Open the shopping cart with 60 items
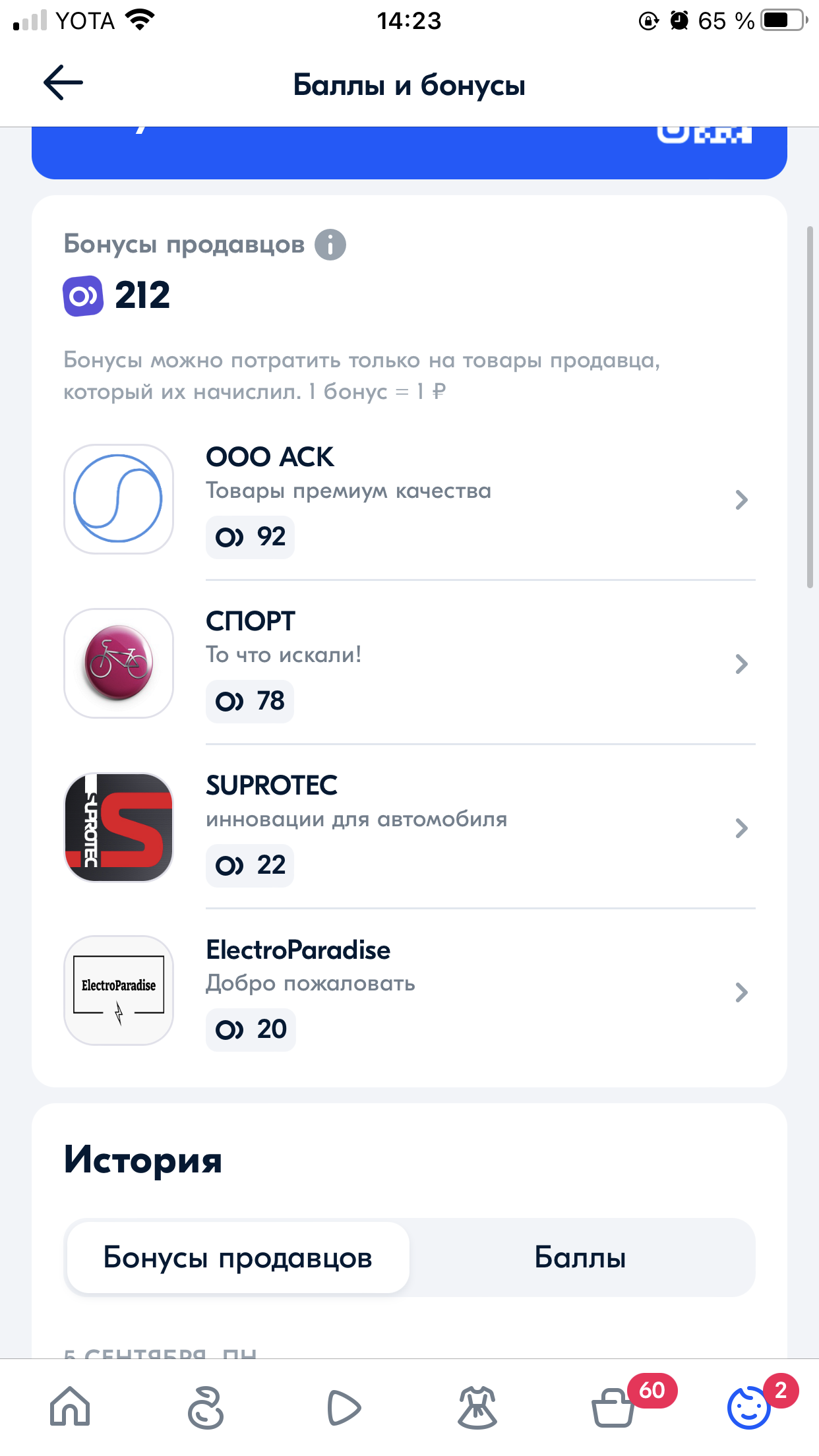This screenshot has height=1456, width=819. click(615, 1407)
